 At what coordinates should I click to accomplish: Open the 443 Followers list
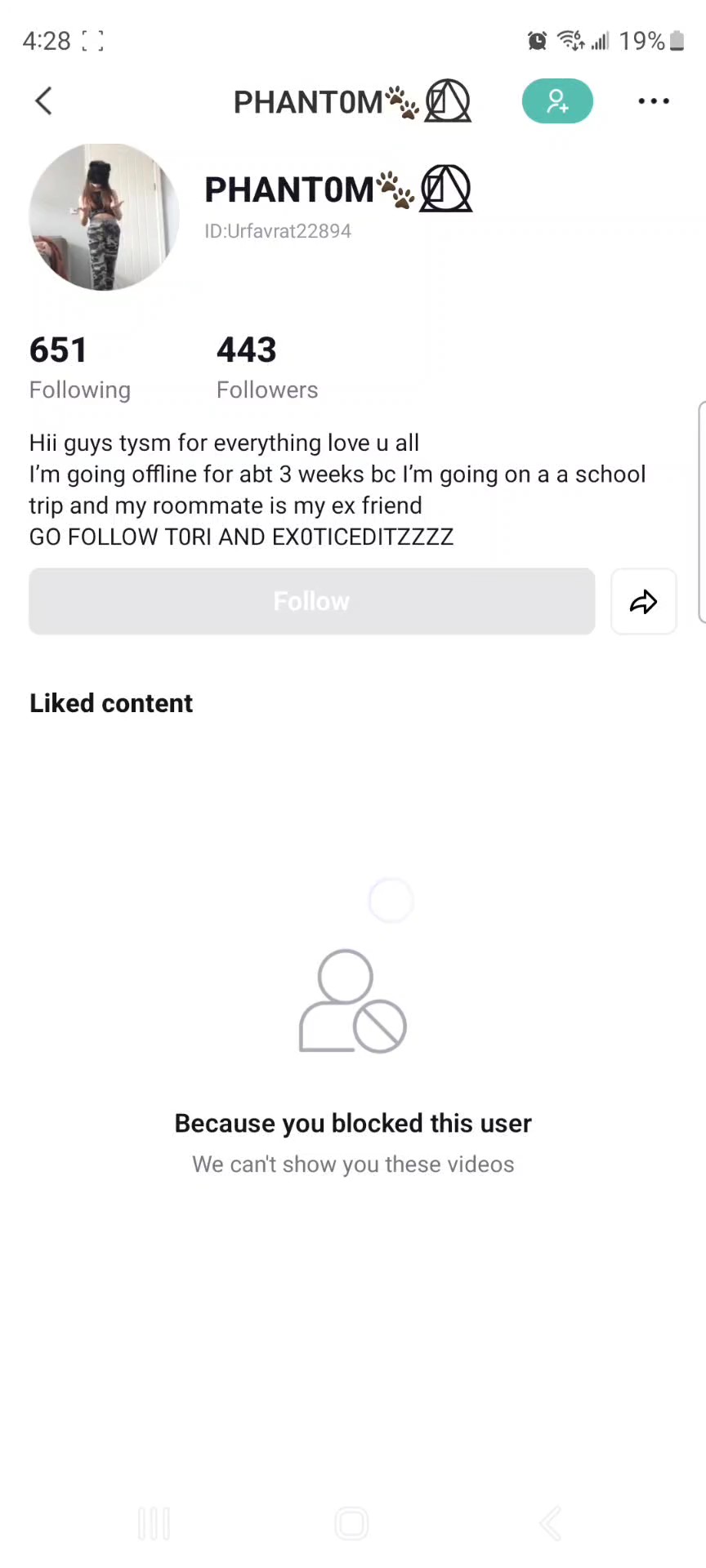click(266, 367)
